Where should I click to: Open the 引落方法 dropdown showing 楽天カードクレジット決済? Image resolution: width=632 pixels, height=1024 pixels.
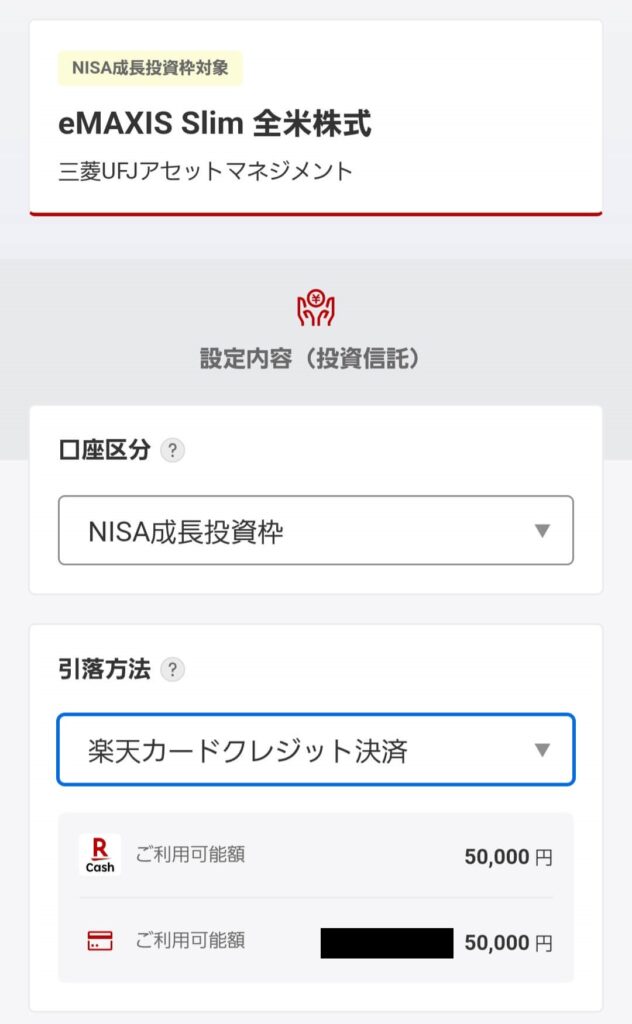316,750
